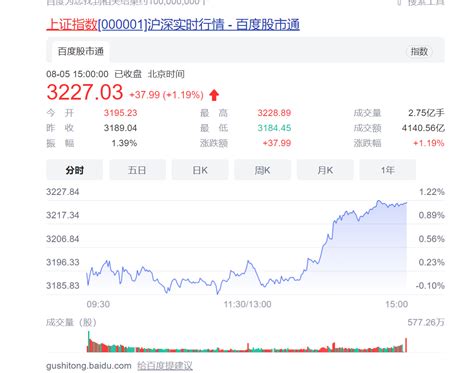Tap the 指数 chip
The height and width of the screenshot is (373, 474).
(419, 52)
